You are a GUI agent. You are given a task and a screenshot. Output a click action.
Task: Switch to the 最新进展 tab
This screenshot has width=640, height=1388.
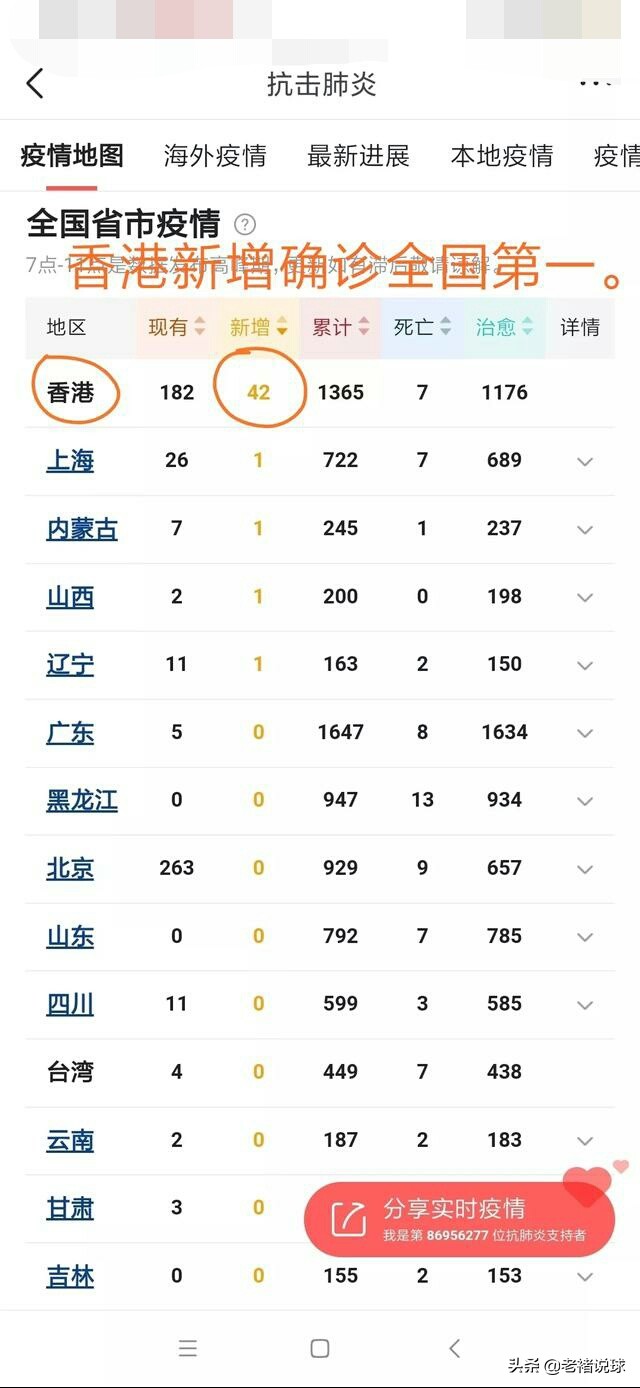pos(358,156)
